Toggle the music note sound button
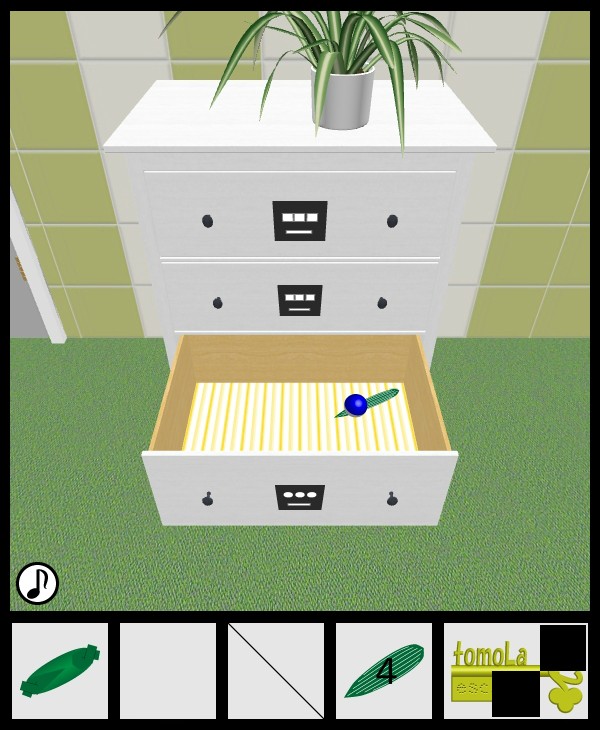Screen dimensions: 600x730 (37, 583)
